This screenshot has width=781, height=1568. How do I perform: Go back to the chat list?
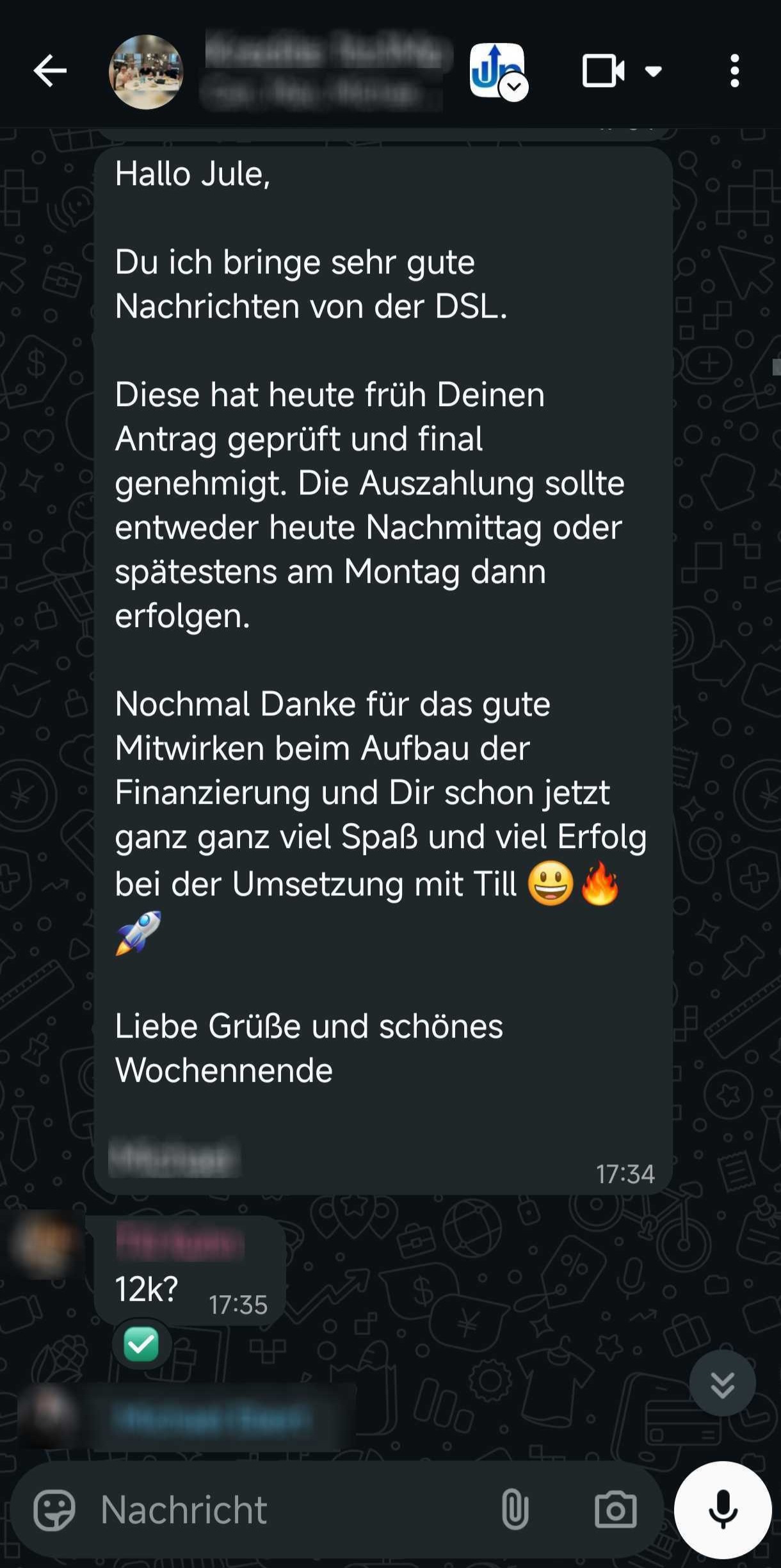(50, 70)
